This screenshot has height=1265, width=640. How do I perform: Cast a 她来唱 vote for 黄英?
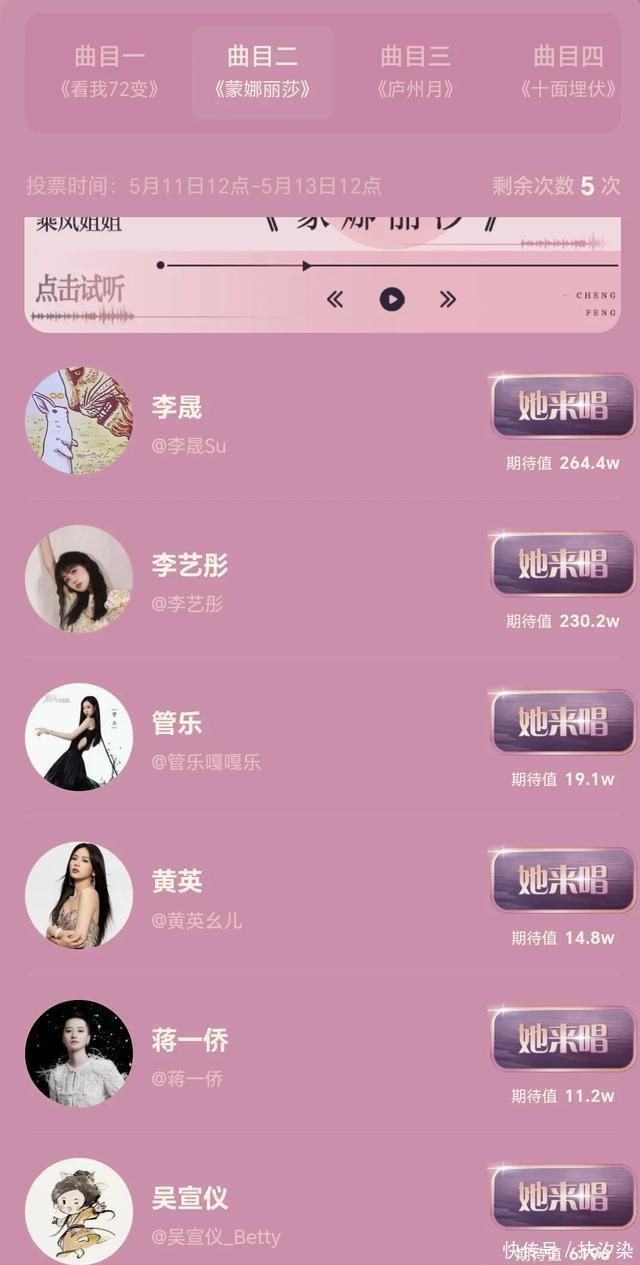click(563, 880)
